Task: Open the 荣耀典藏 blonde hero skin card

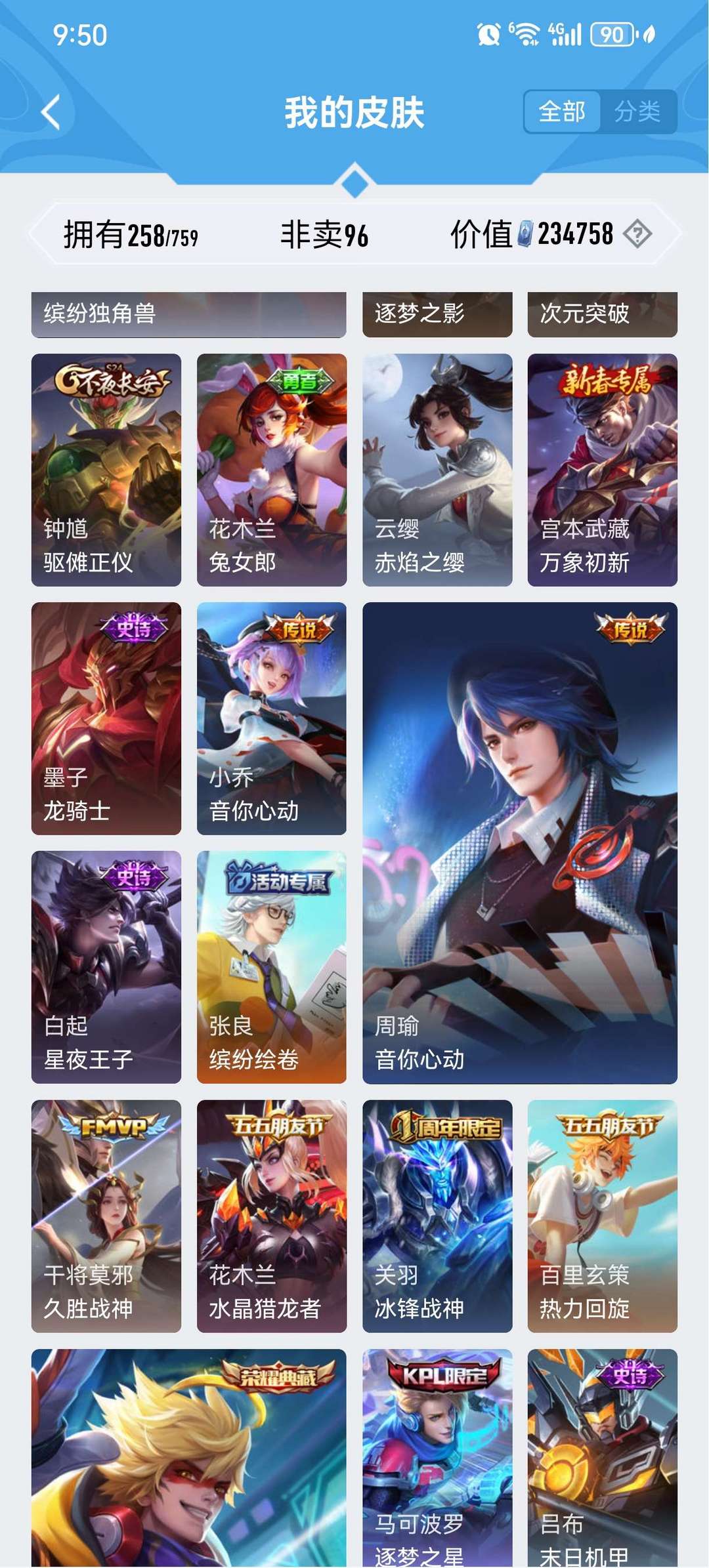Action: (x=189, y=1456)
